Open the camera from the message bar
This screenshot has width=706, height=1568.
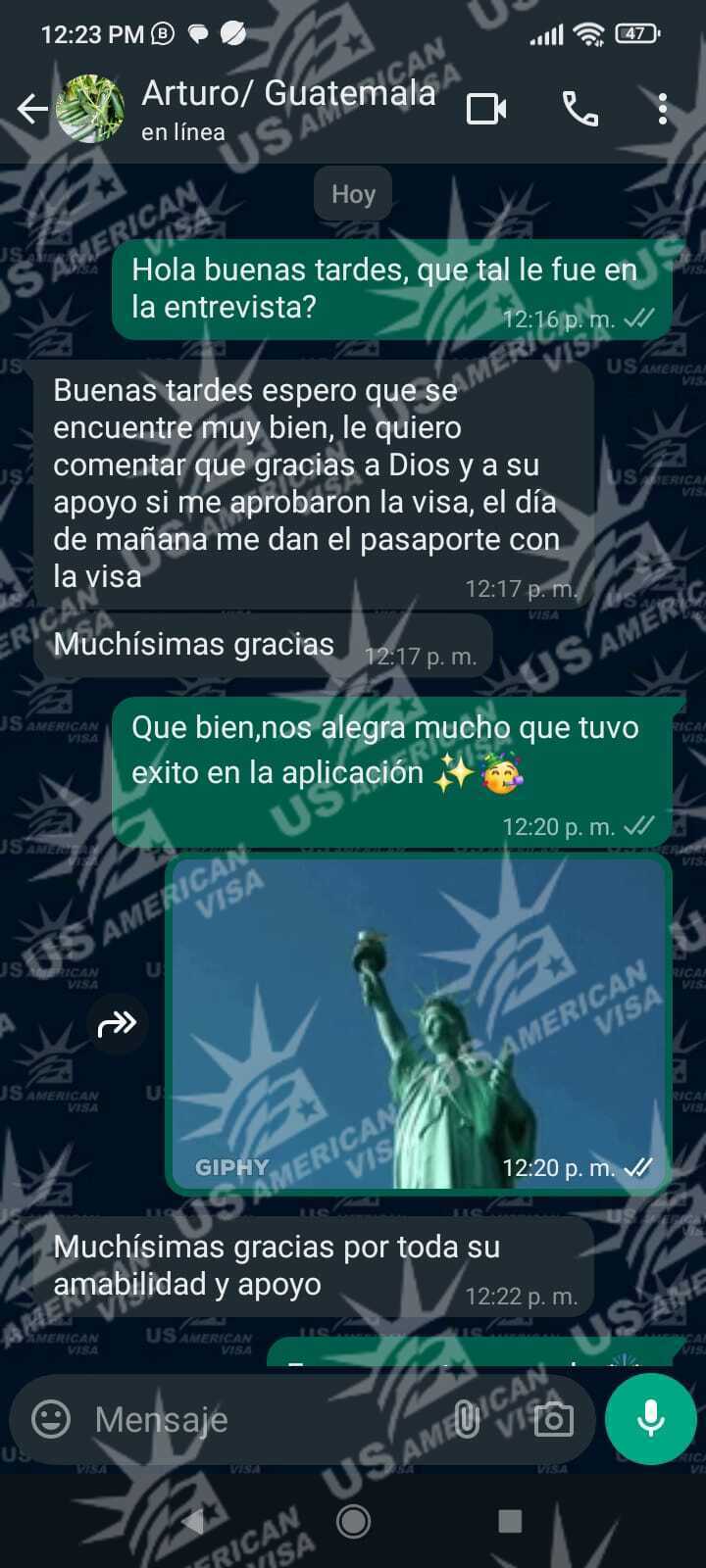click(x=553, y=1419)
